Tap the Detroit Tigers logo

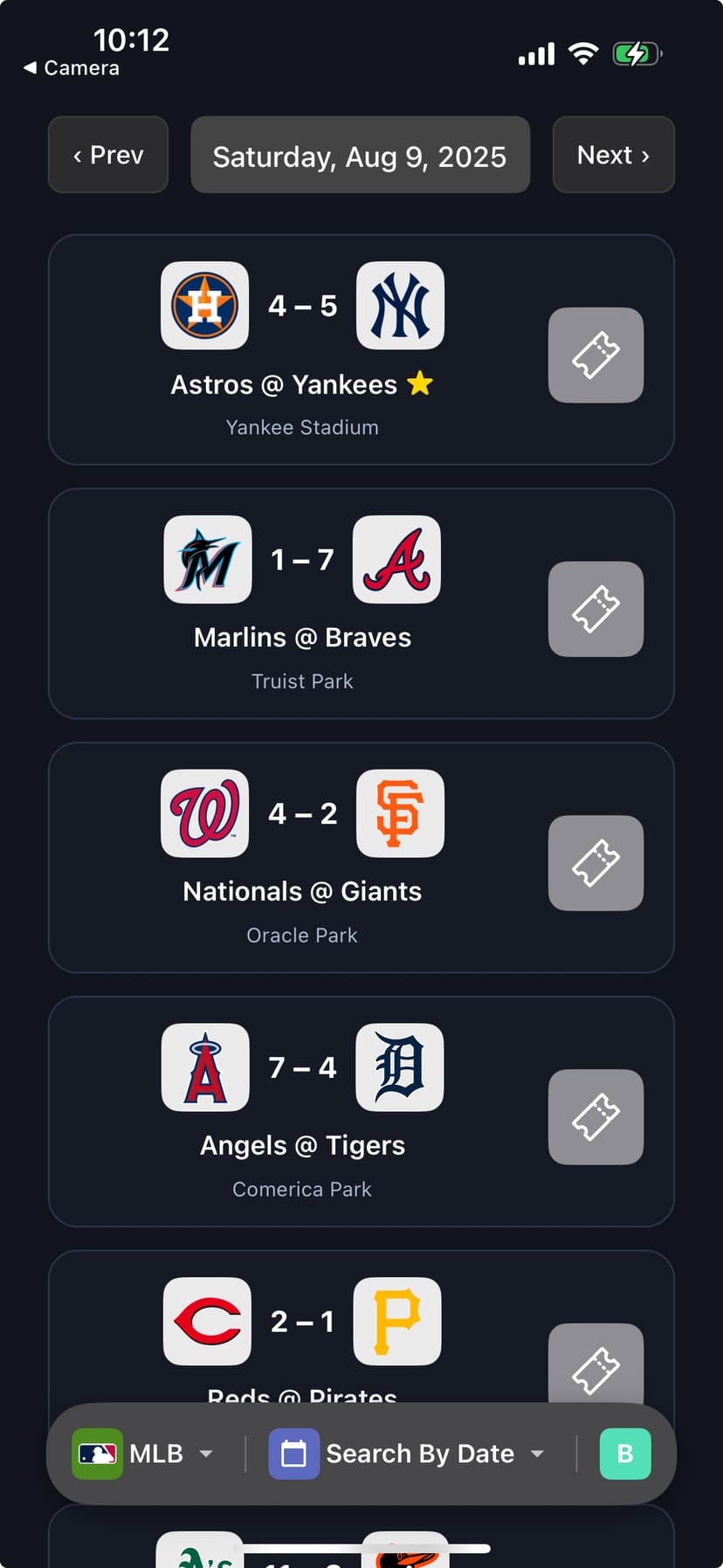[400, 1067]
